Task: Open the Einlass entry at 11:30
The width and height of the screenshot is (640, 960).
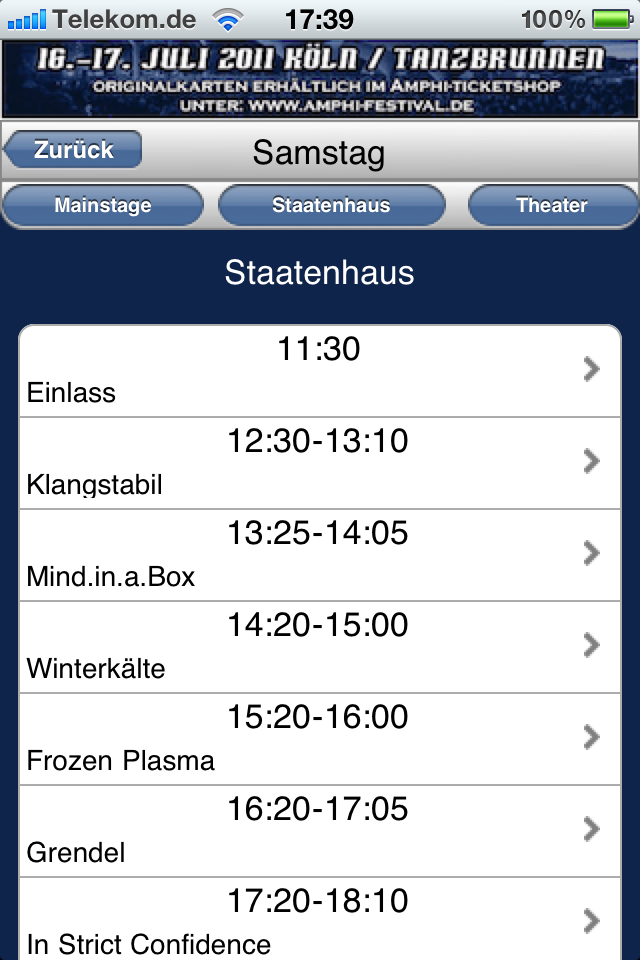Action: [320, 370]
